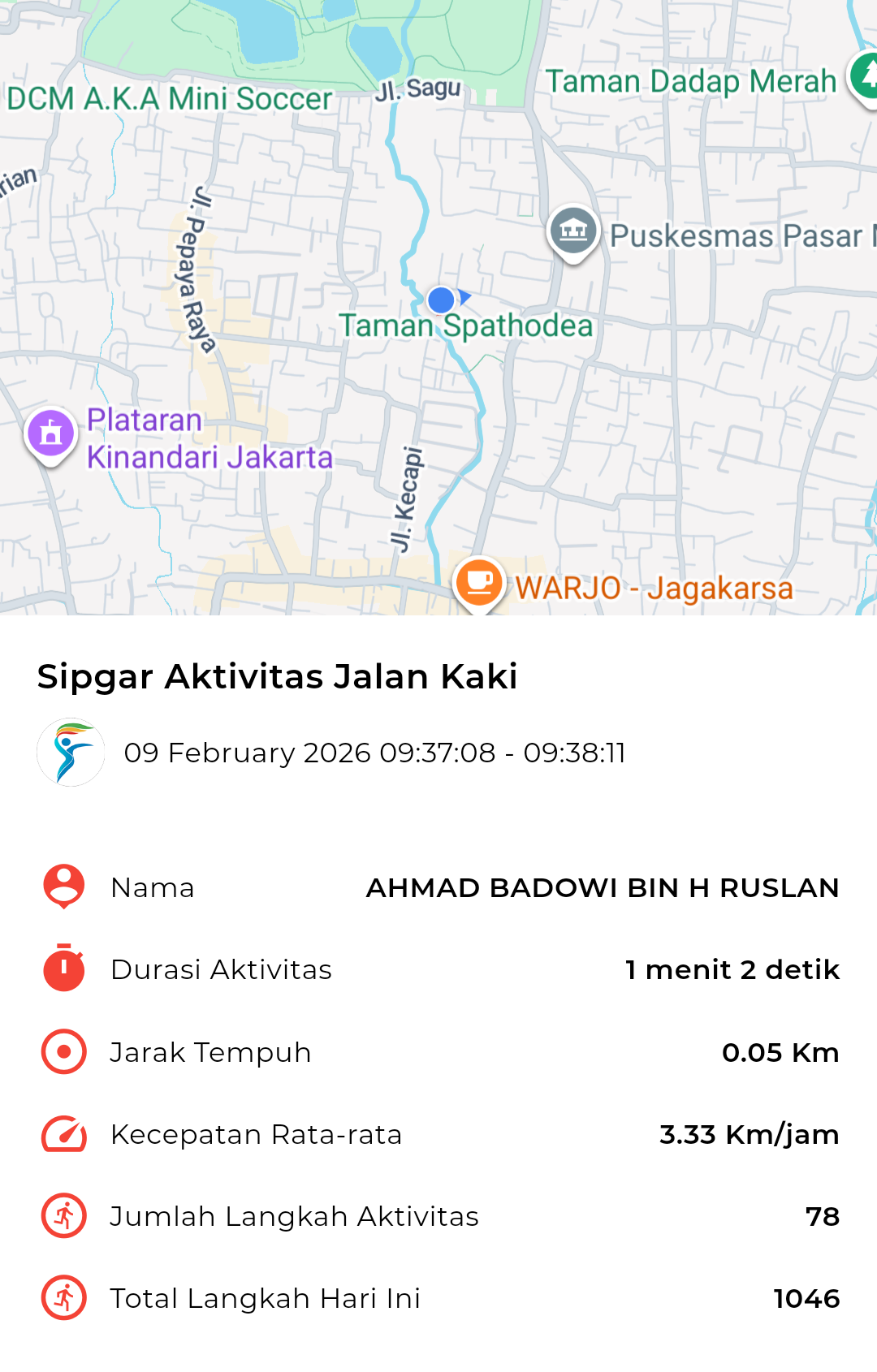Open the Taman Dadap Merah park marker
Screen dimensions: 877x1372
click(x=866, y=77)
